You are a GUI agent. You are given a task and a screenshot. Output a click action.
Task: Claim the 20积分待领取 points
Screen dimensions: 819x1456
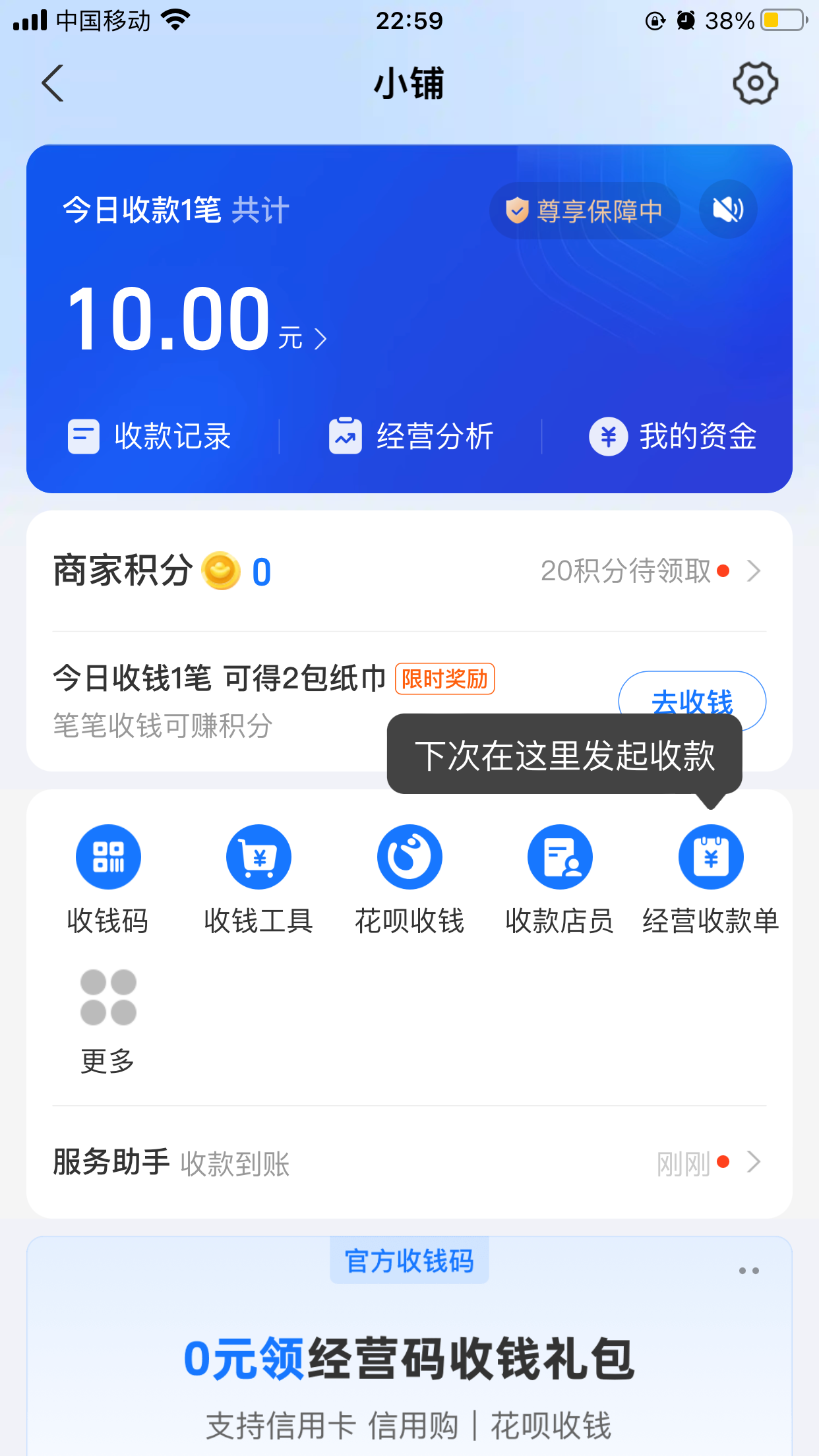coord(650,571)
